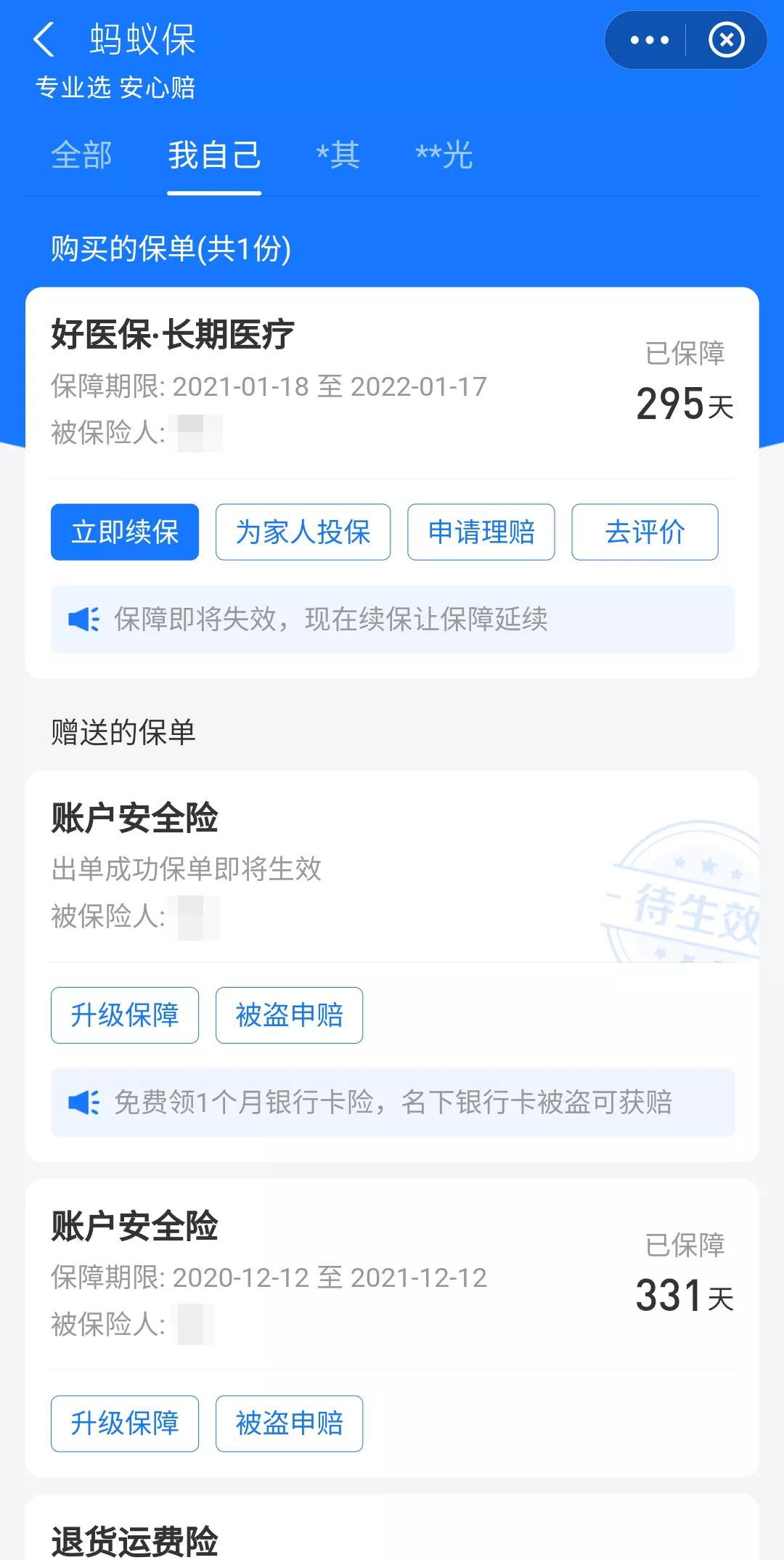This screenshot has height=1560, width=784.
Task: Tap 为家人投保 on the medical policy
Action: (303, 532)
